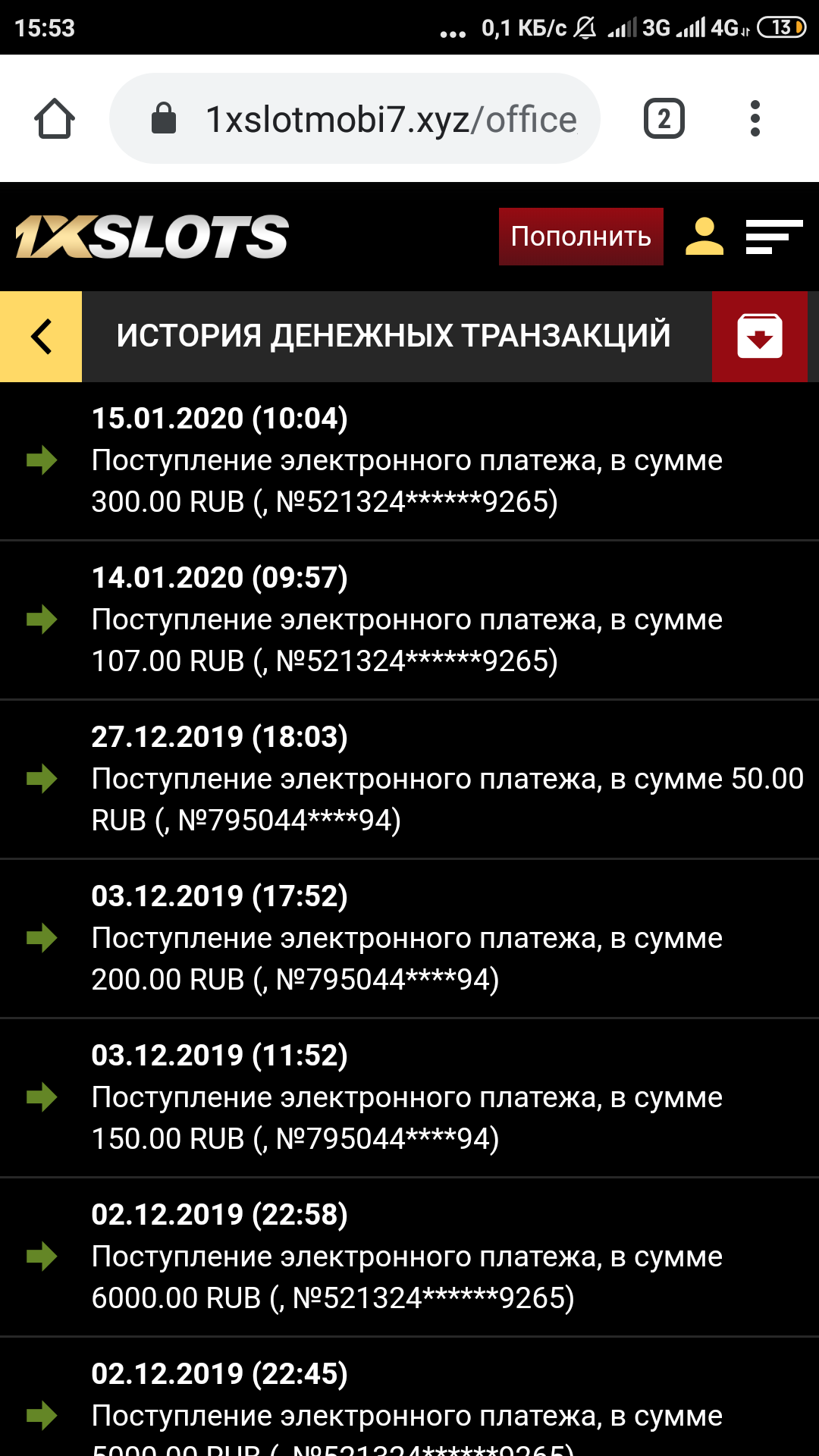Tap the notification-muted icon in the status bar
Screen dimensions: 819x1456
tap(583, 27)
